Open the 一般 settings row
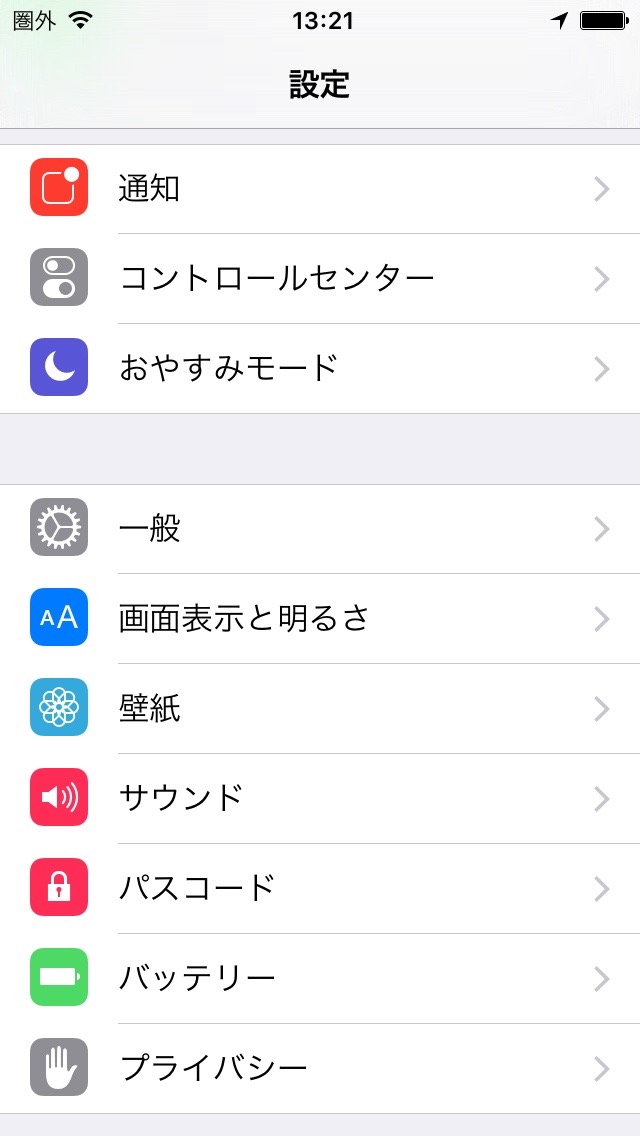This screenshot has width=640, height=1136. click(320, 529)
